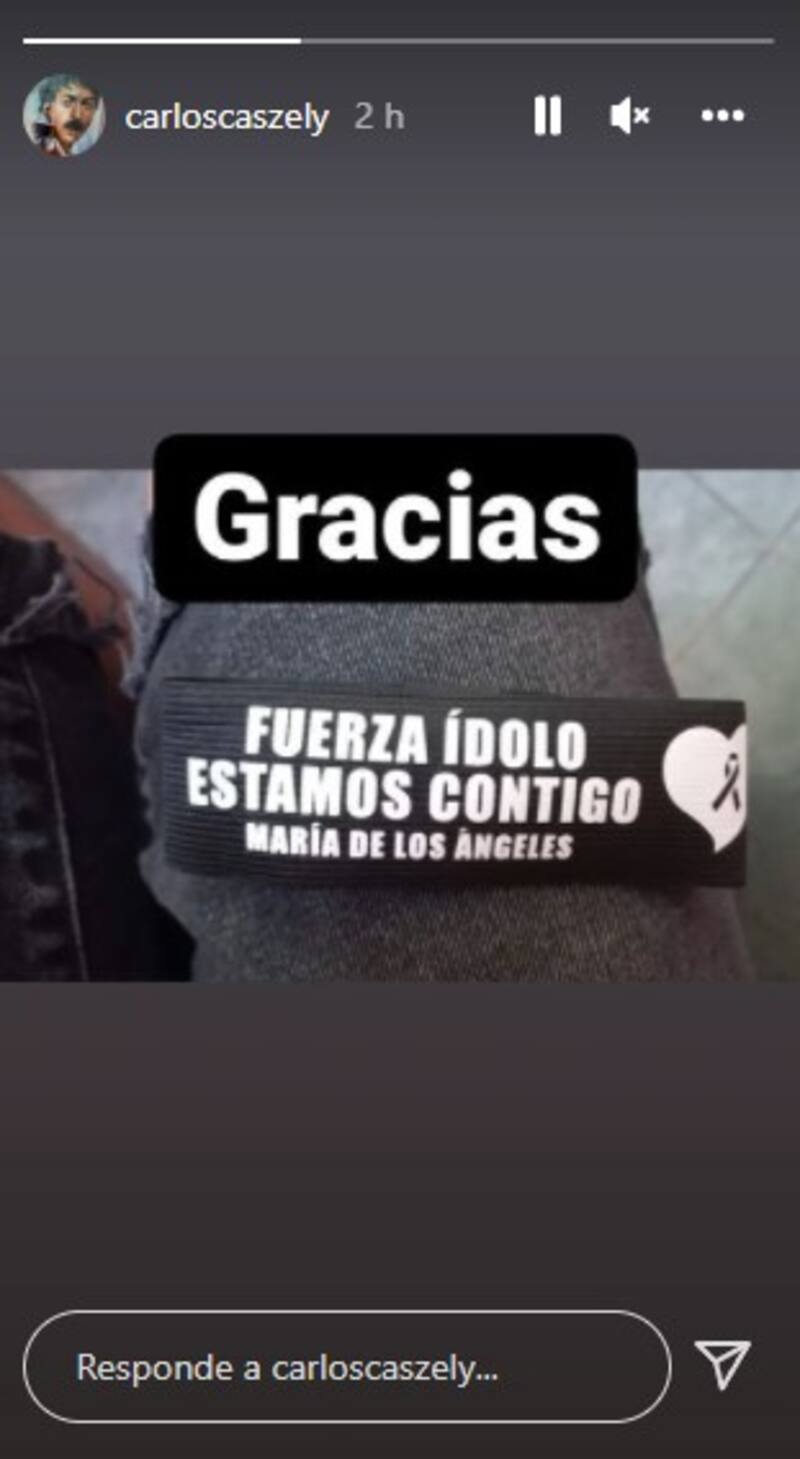The image size is (800, 1459).
Task: Pause the story playback
Action: pos(547,116)
